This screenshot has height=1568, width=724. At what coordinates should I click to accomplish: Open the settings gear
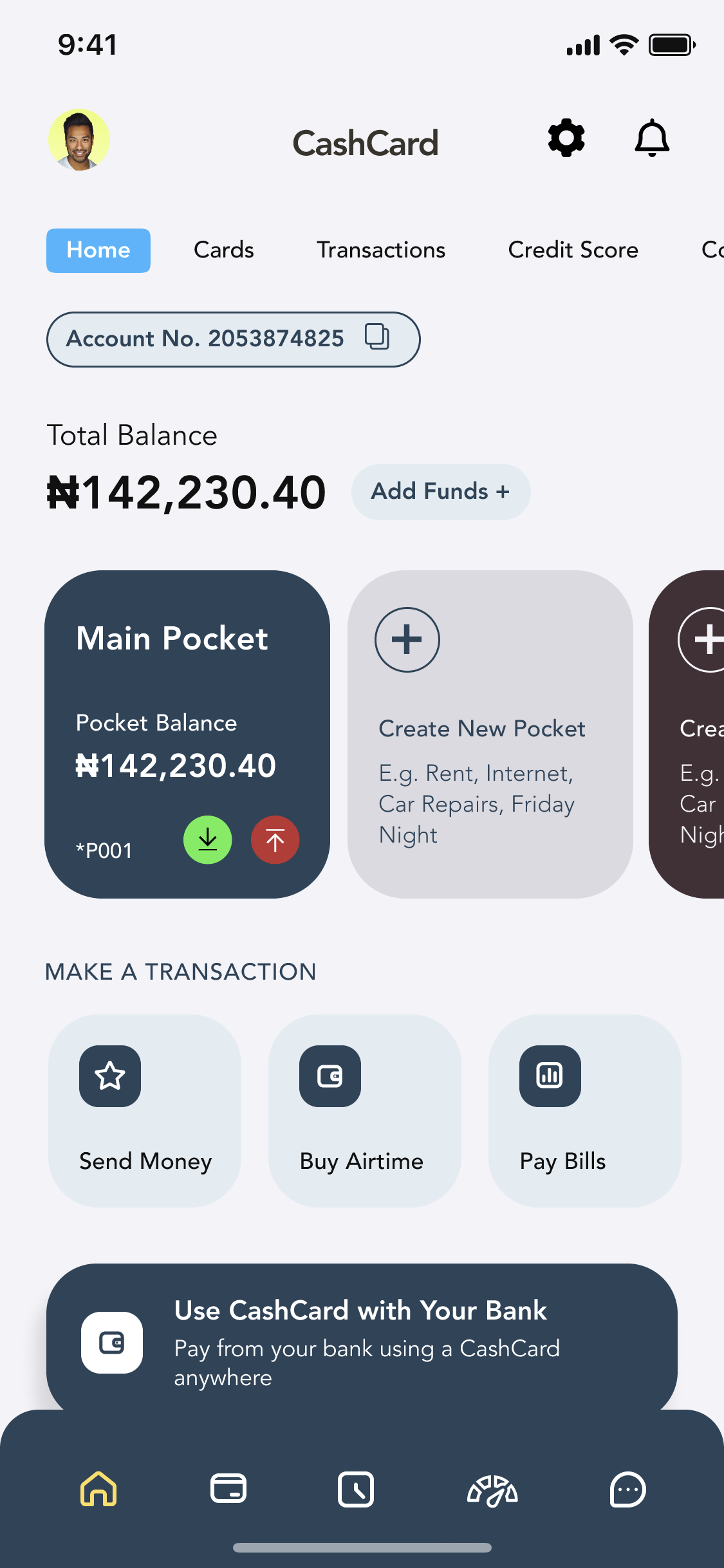[x=565, y=138]
